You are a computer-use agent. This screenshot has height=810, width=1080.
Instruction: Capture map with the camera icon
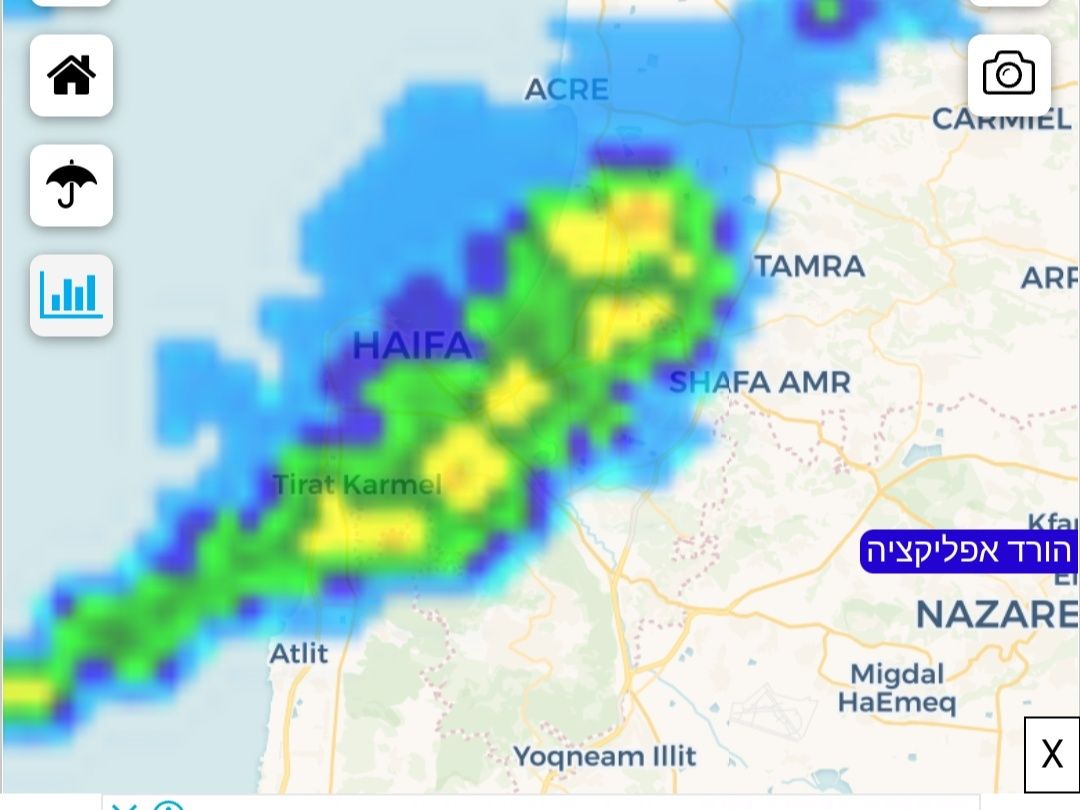(1008, 76)
